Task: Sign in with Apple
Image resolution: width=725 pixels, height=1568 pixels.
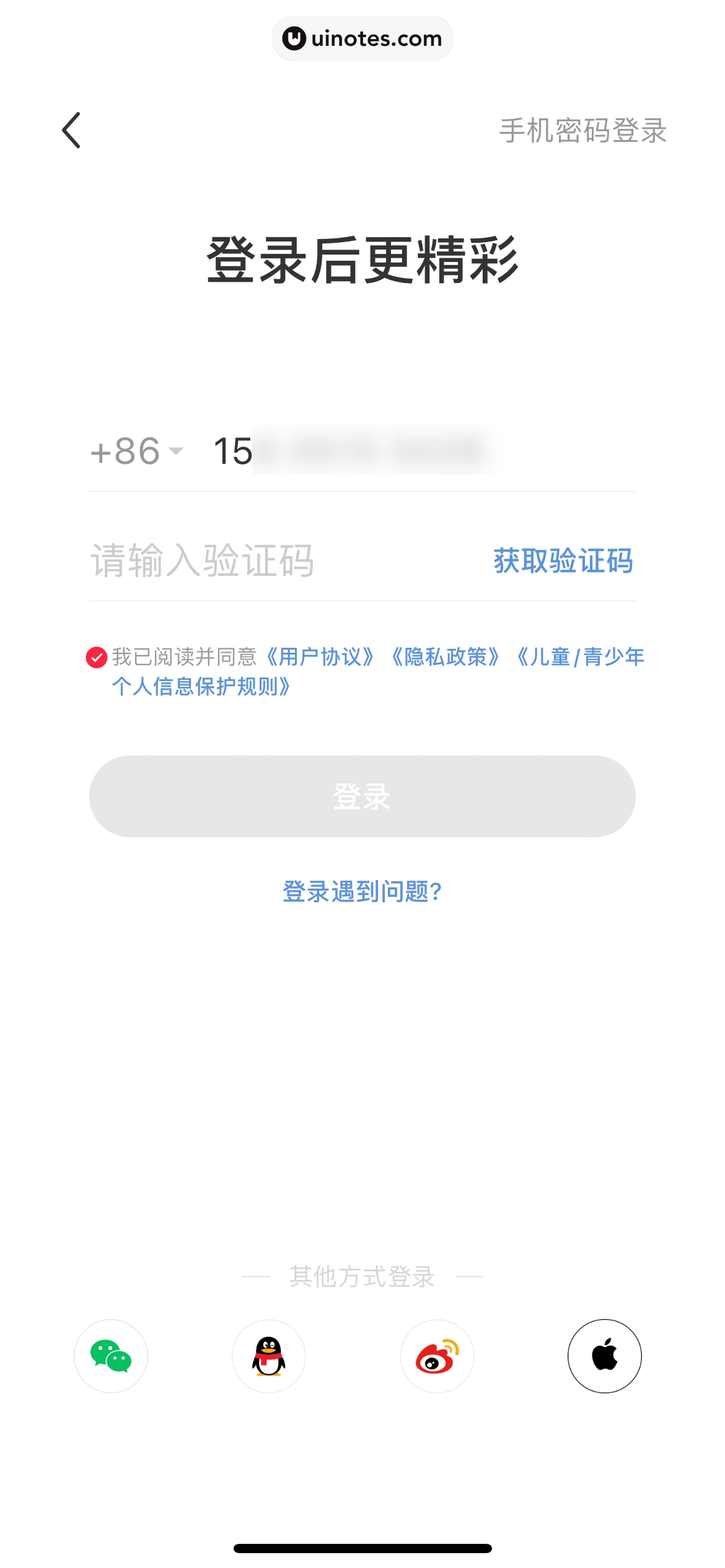Action: (605, 1356)
